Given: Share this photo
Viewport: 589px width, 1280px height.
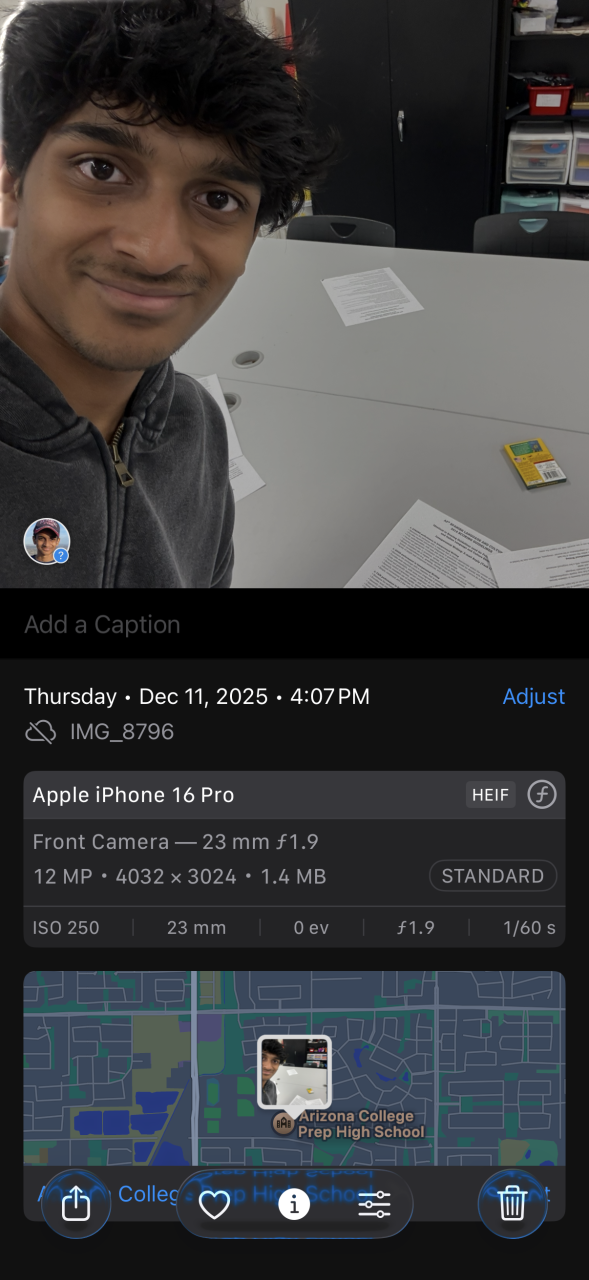Looking at the screenshot, I should click(76, 1204).
